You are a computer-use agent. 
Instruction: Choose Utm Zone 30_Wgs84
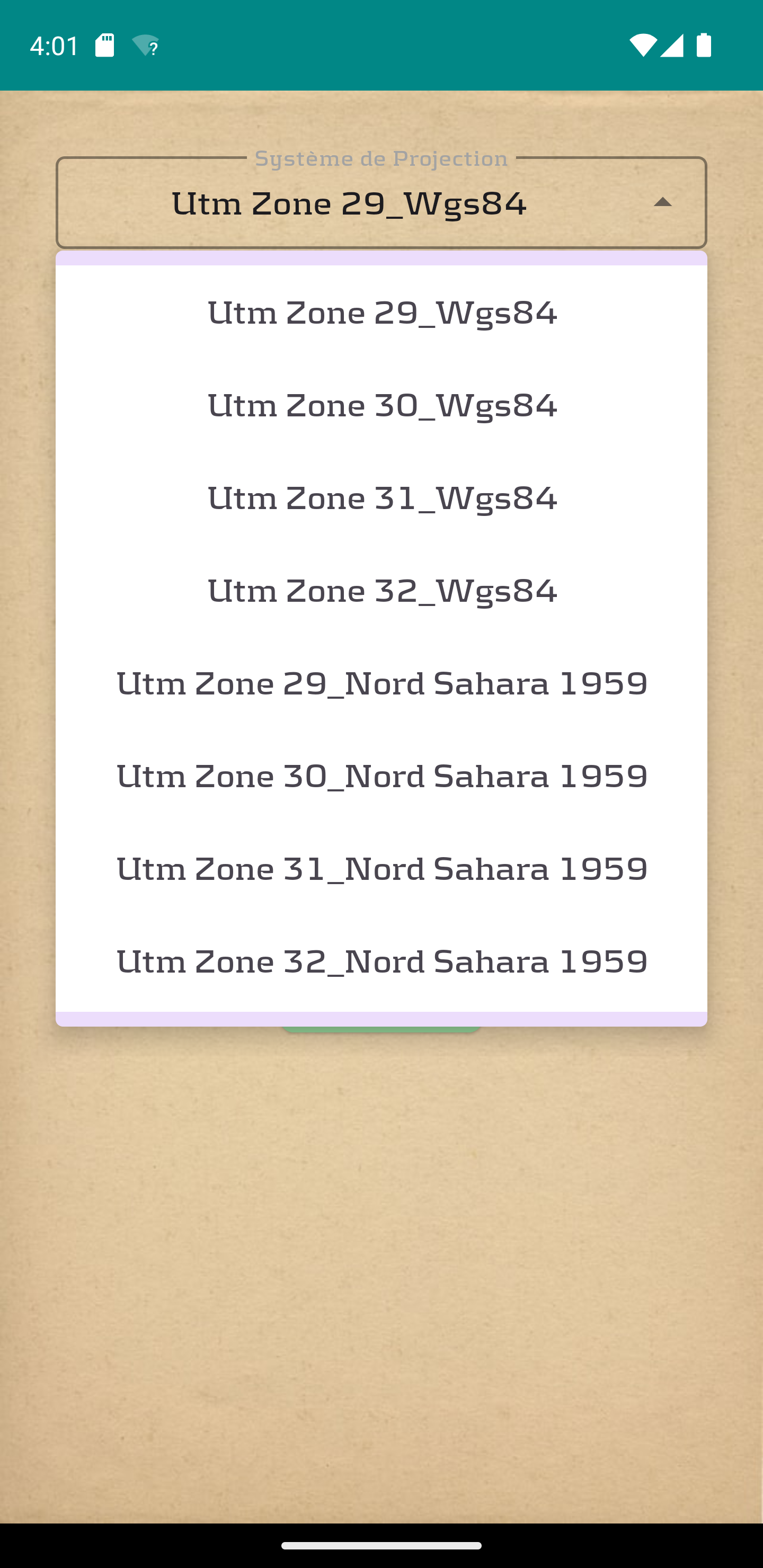pyautogui.click(x=382, y=405)
